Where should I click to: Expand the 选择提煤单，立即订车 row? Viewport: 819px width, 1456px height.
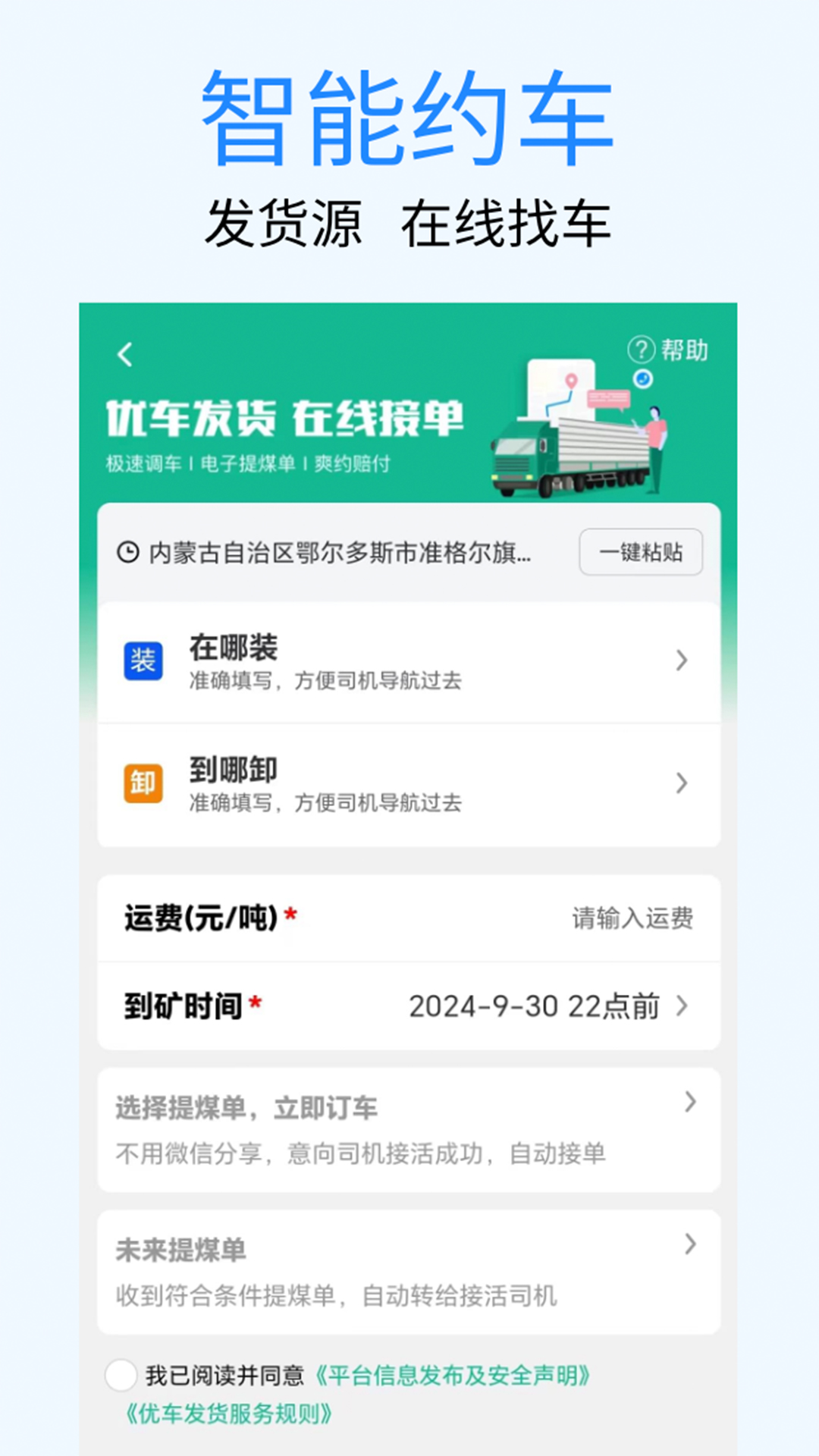point(409,1128)
